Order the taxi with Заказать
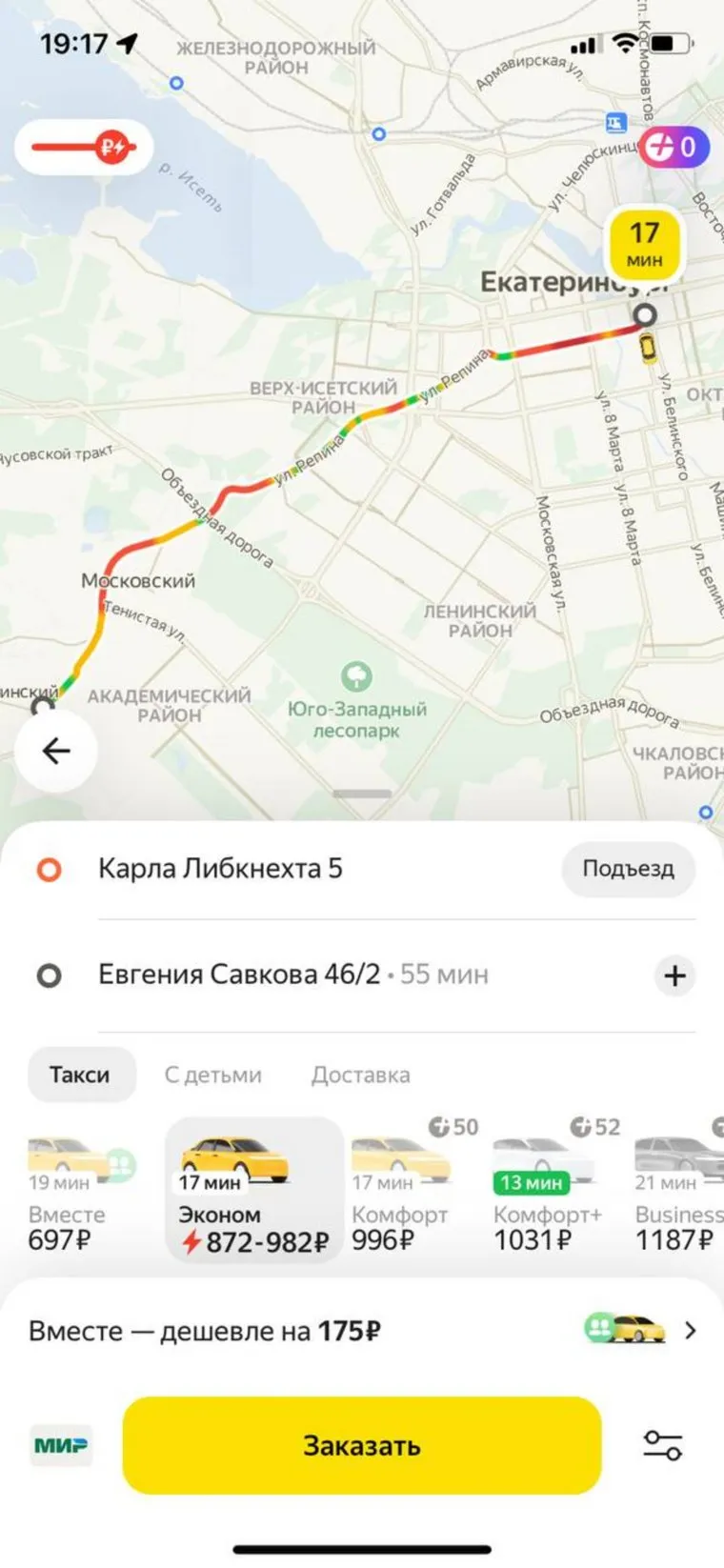The height and width of the screenshot is (1568, 724). (x=362, y=1445)
